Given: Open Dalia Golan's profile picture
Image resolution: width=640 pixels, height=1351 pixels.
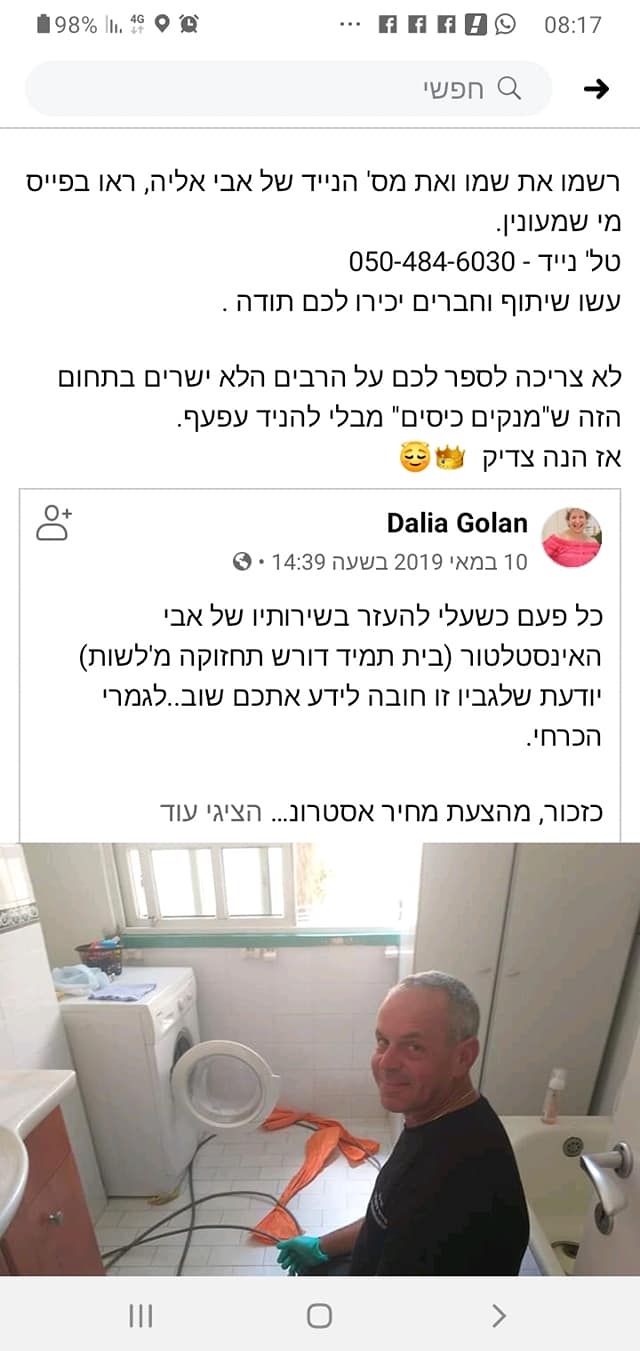Looking at the screenshot, I should (571, 537).
